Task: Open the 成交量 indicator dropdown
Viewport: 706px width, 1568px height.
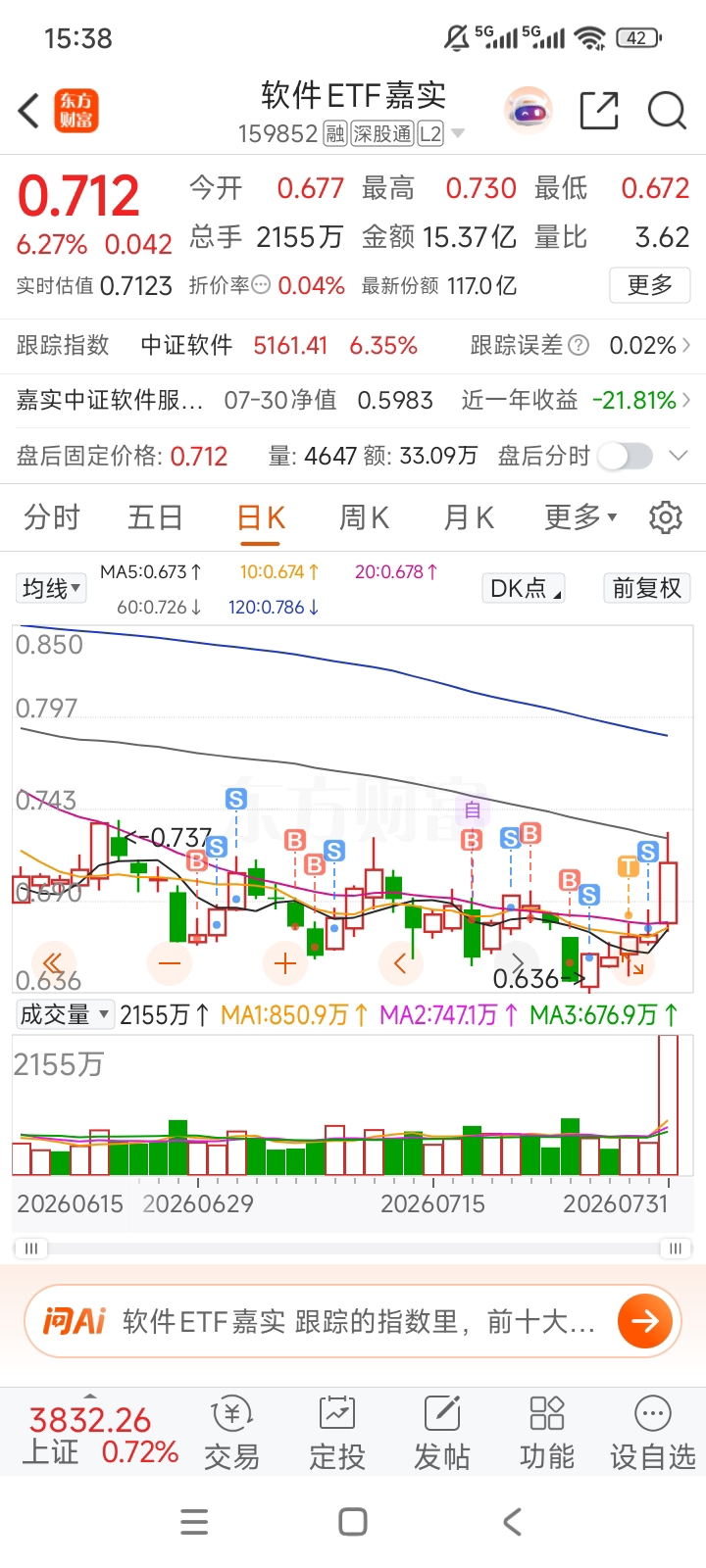Action: (65, 1014)
